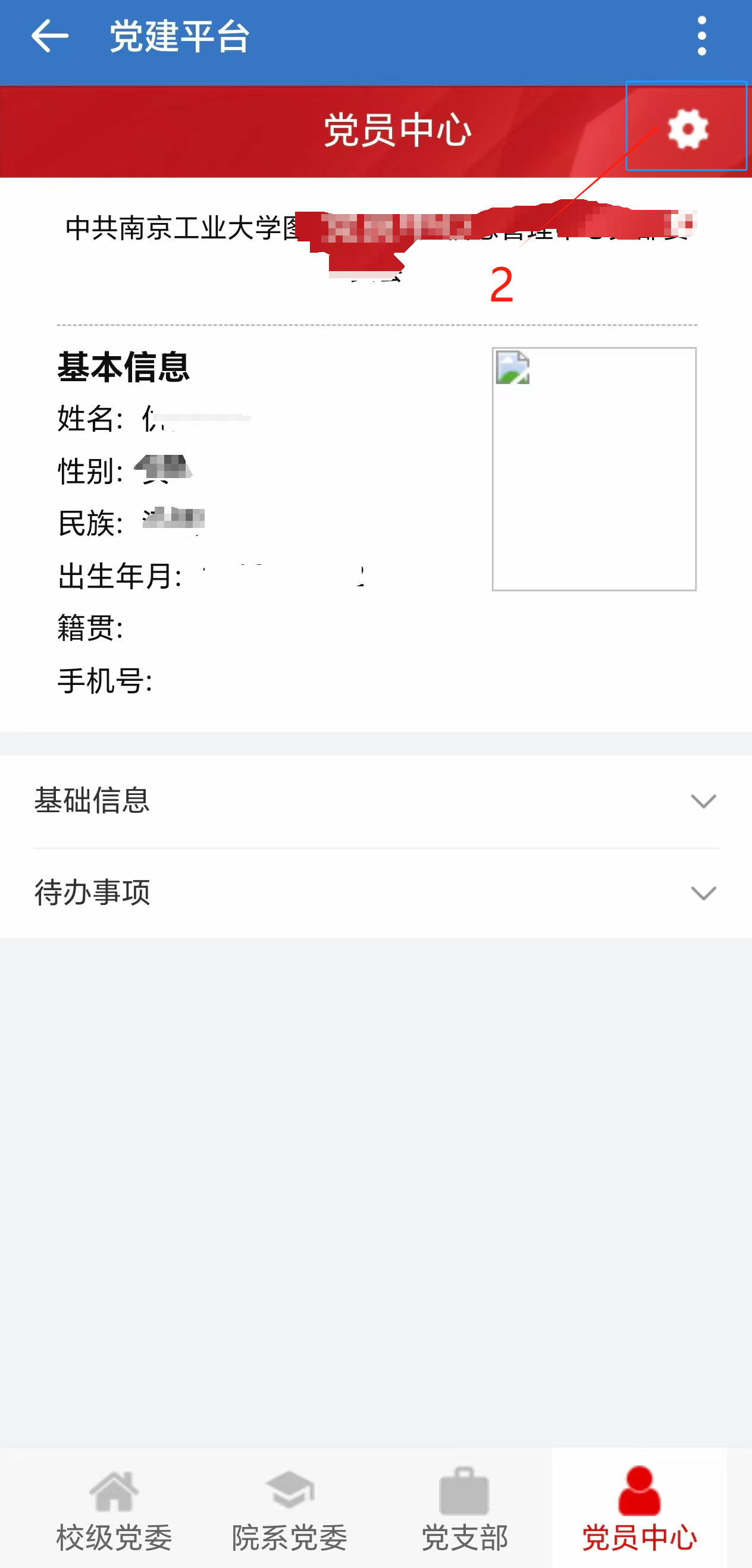
Task: Open the settings gear in 党员中心
Action: pyautogui.click(x=688, y=128)
